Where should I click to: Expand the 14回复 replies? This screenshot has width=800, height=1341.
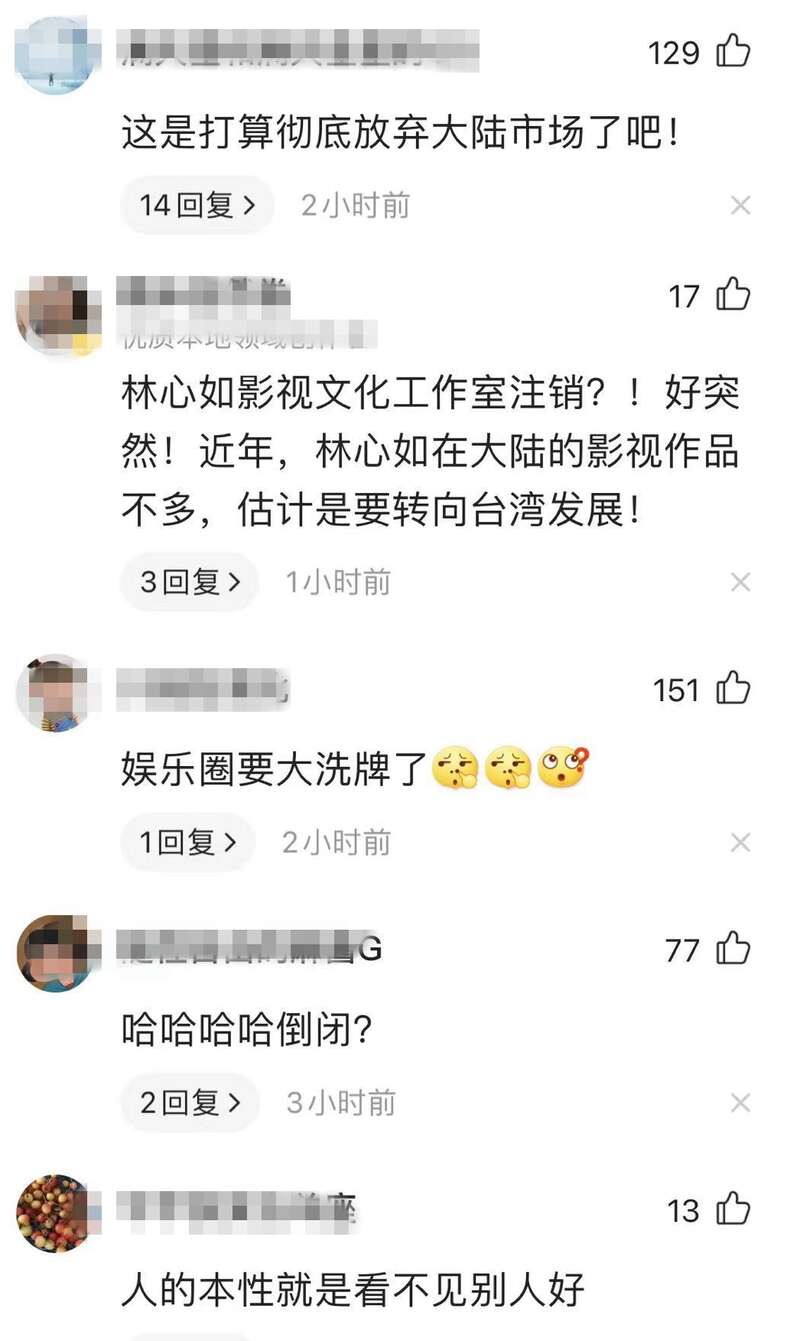(196, 206)
